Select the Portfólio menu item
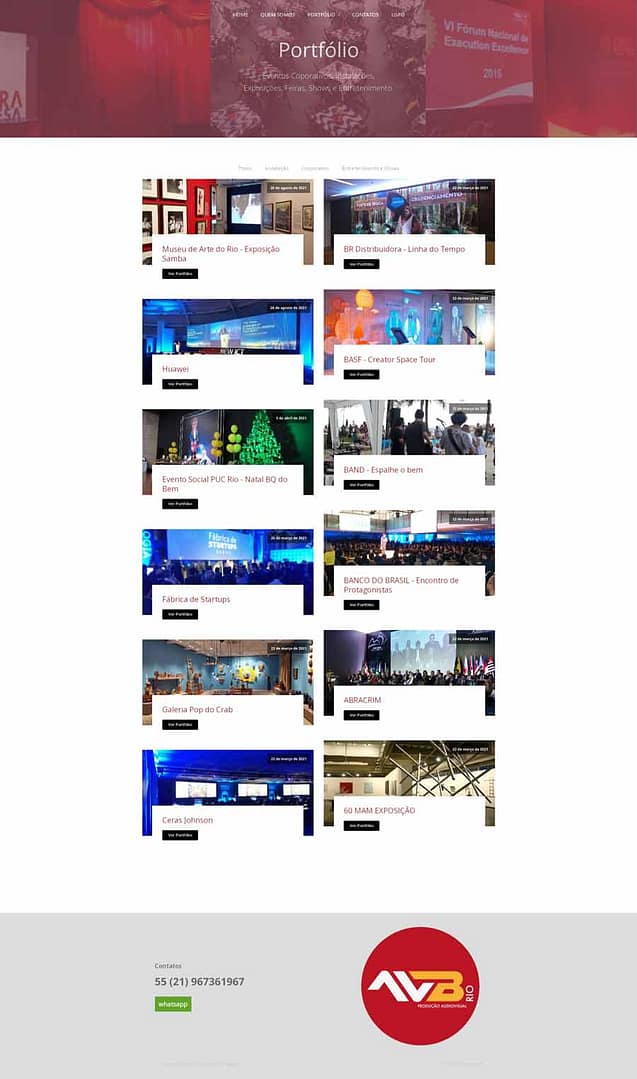Viewport: 637px width, 1079px height. point(321,15)
